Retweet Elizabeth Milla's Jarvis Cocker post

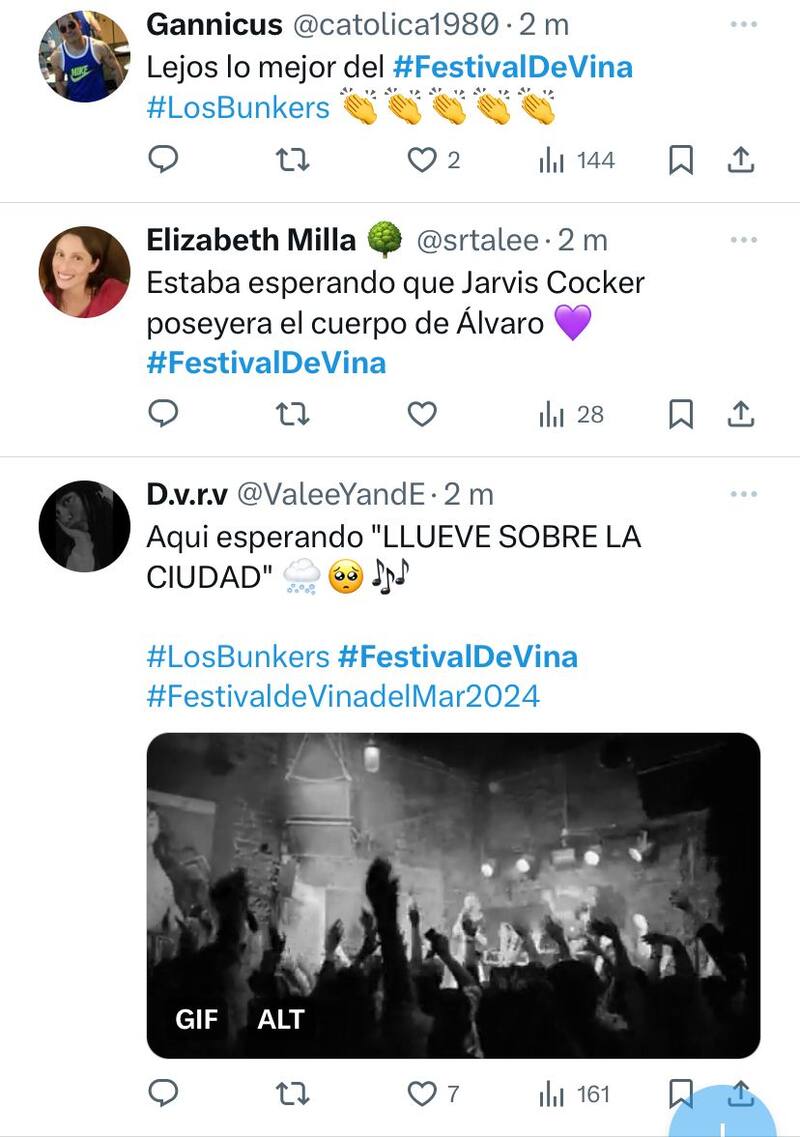pyautogui.click(x=292, y=414)
